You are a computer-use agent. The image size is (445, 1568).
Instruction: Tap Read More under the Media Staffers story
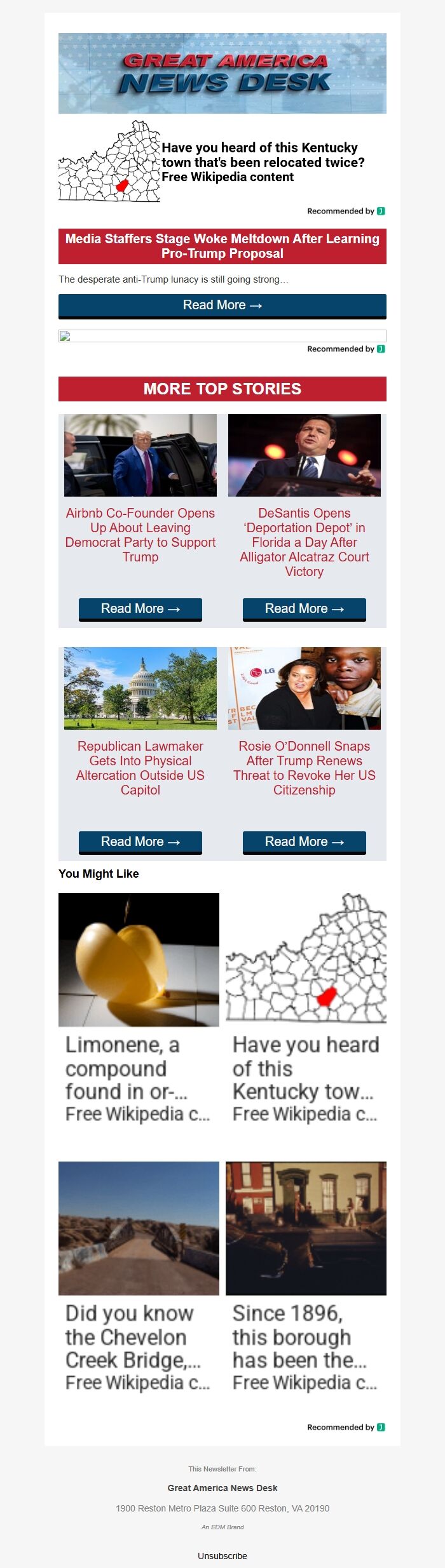222,305
